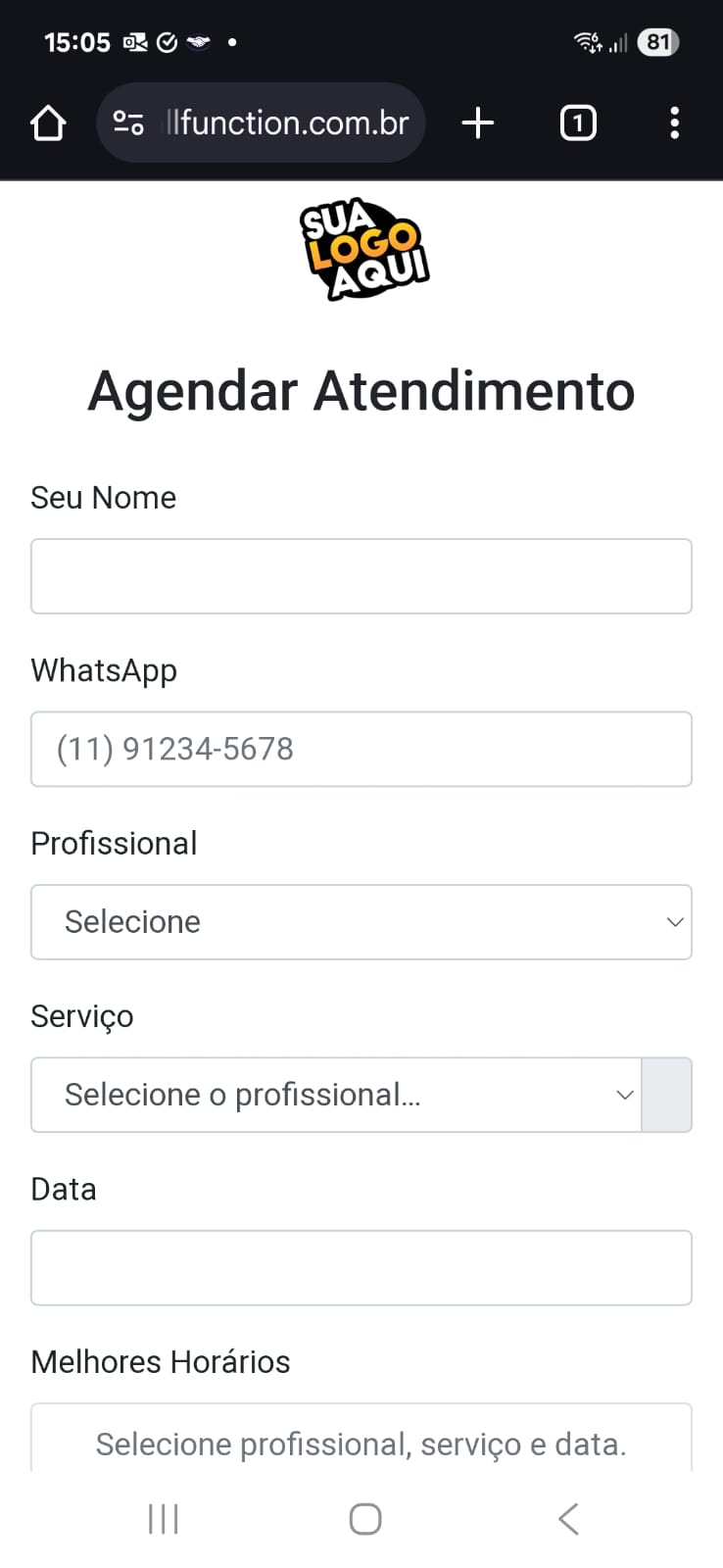Open the Profissional dropdown
Viewport: 723px width, 1568px height.
click(x=361, y=921)
